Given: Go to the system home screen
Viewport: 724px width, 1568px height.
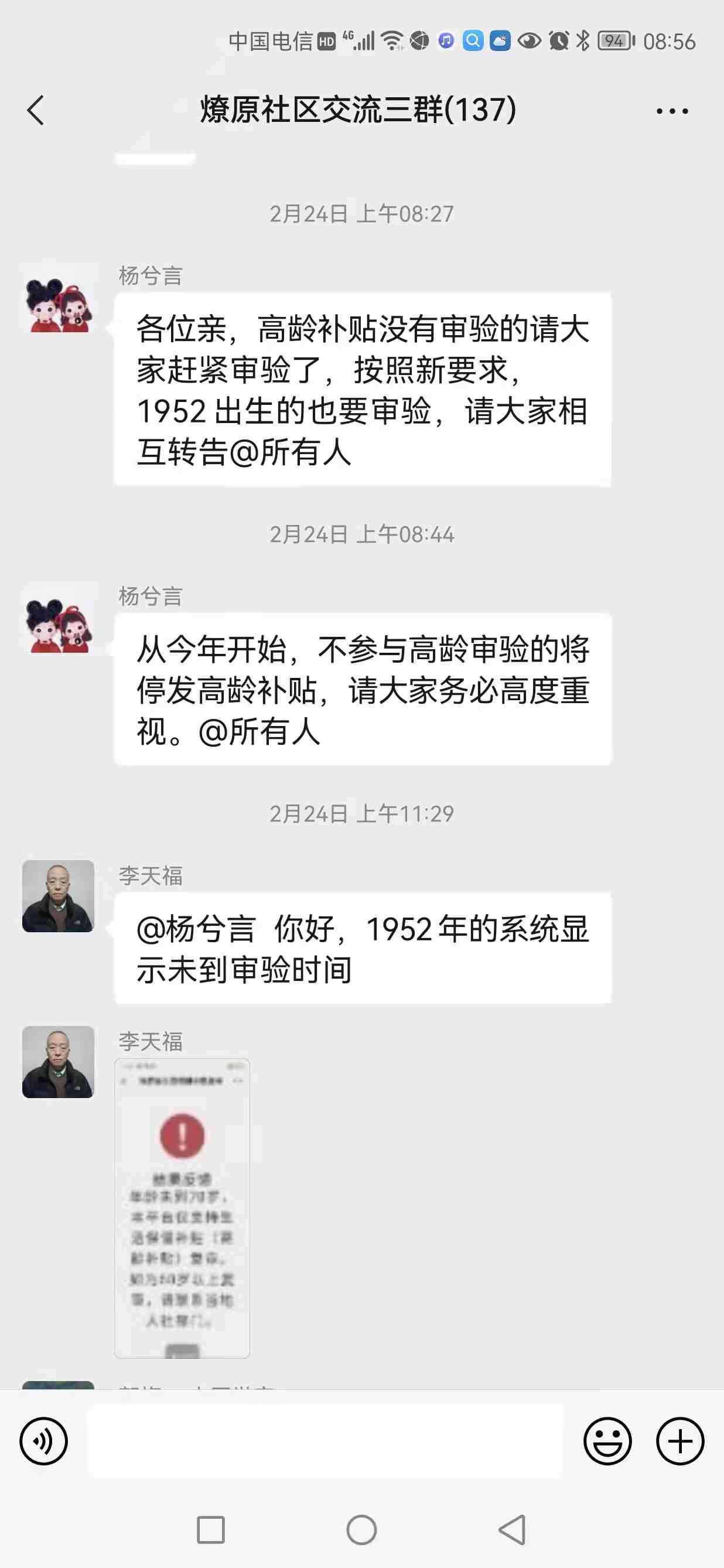Looking at the screenshot, I should (x=361, y=1530).
